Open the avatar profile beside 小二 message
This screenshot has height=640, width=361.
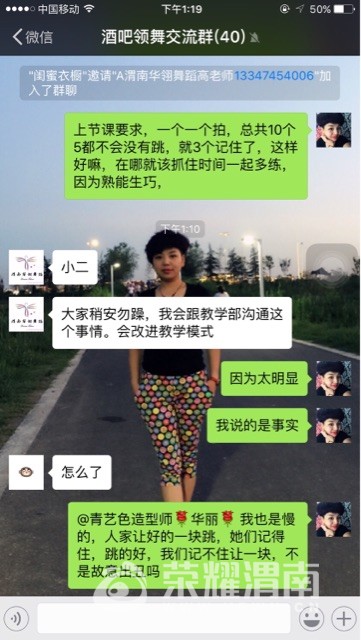26,267
